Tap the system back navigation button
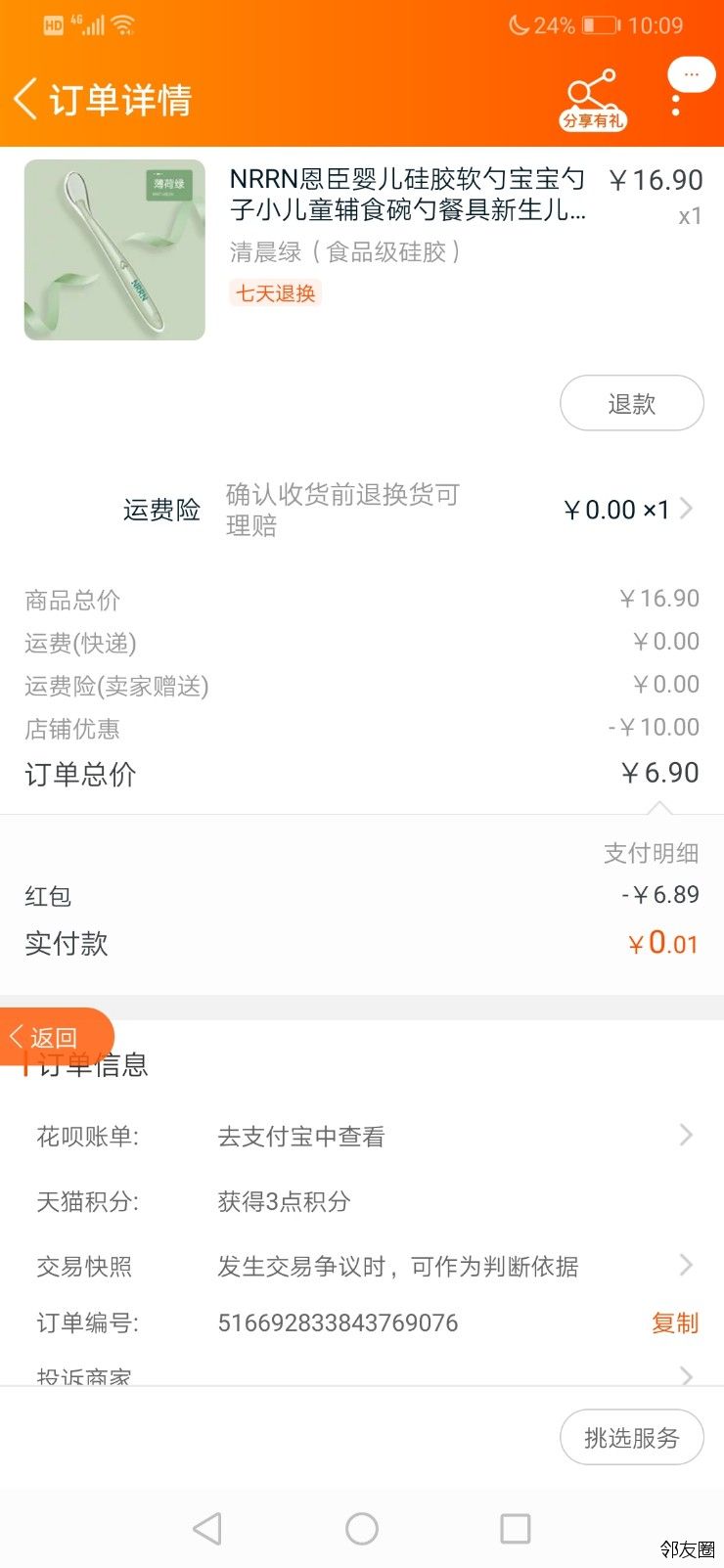The width and height of the screenshot is (724, 1568). pos(207,1528)
